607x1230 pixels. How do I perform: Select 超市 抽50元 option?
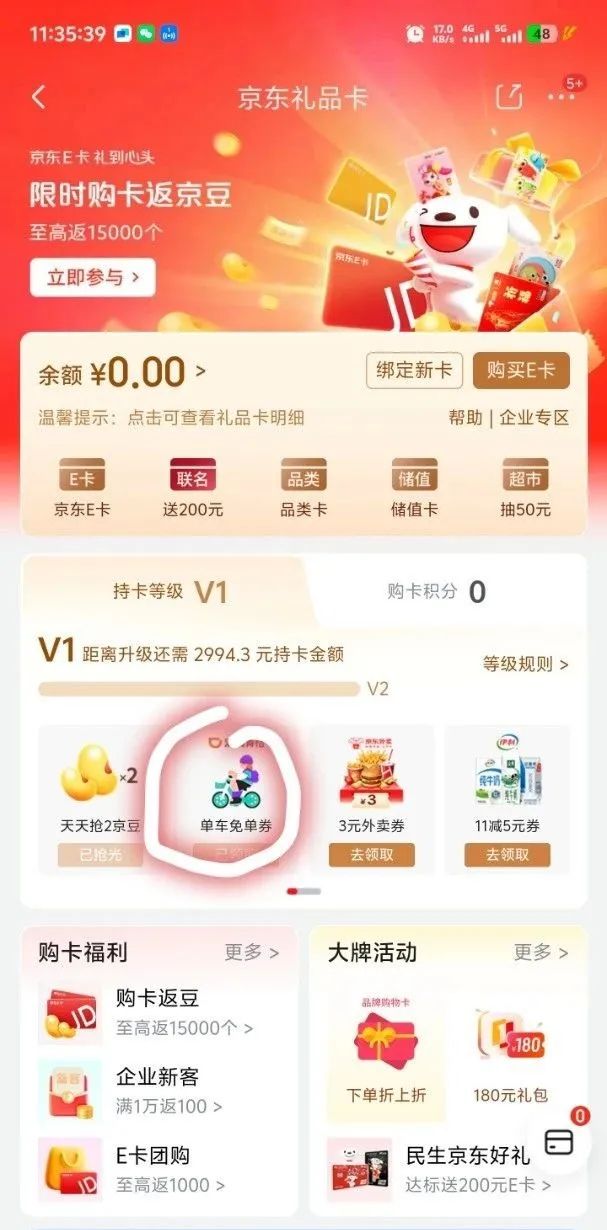[525, 490]
